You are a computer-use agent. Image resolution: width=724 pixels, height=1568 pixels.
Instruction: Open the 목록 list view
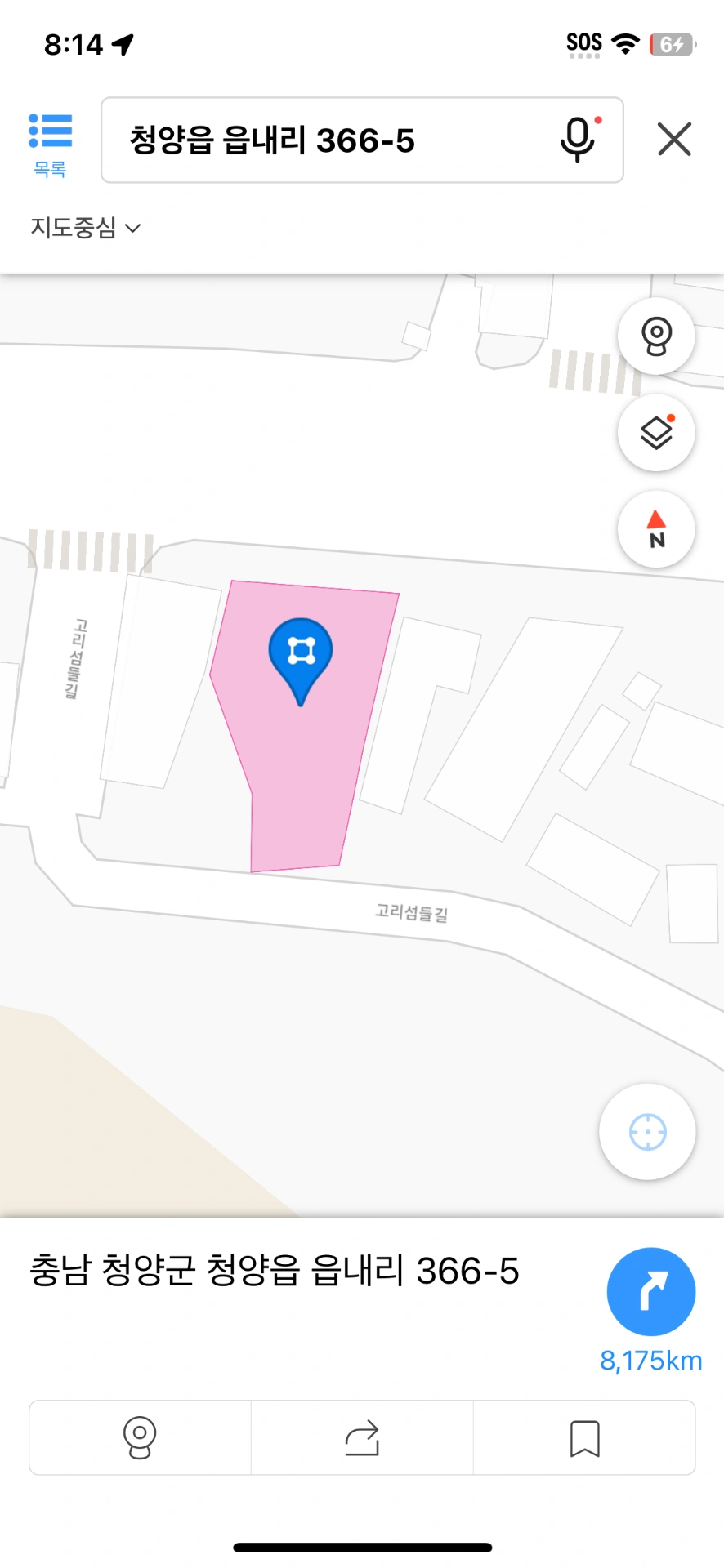[50, 145]
